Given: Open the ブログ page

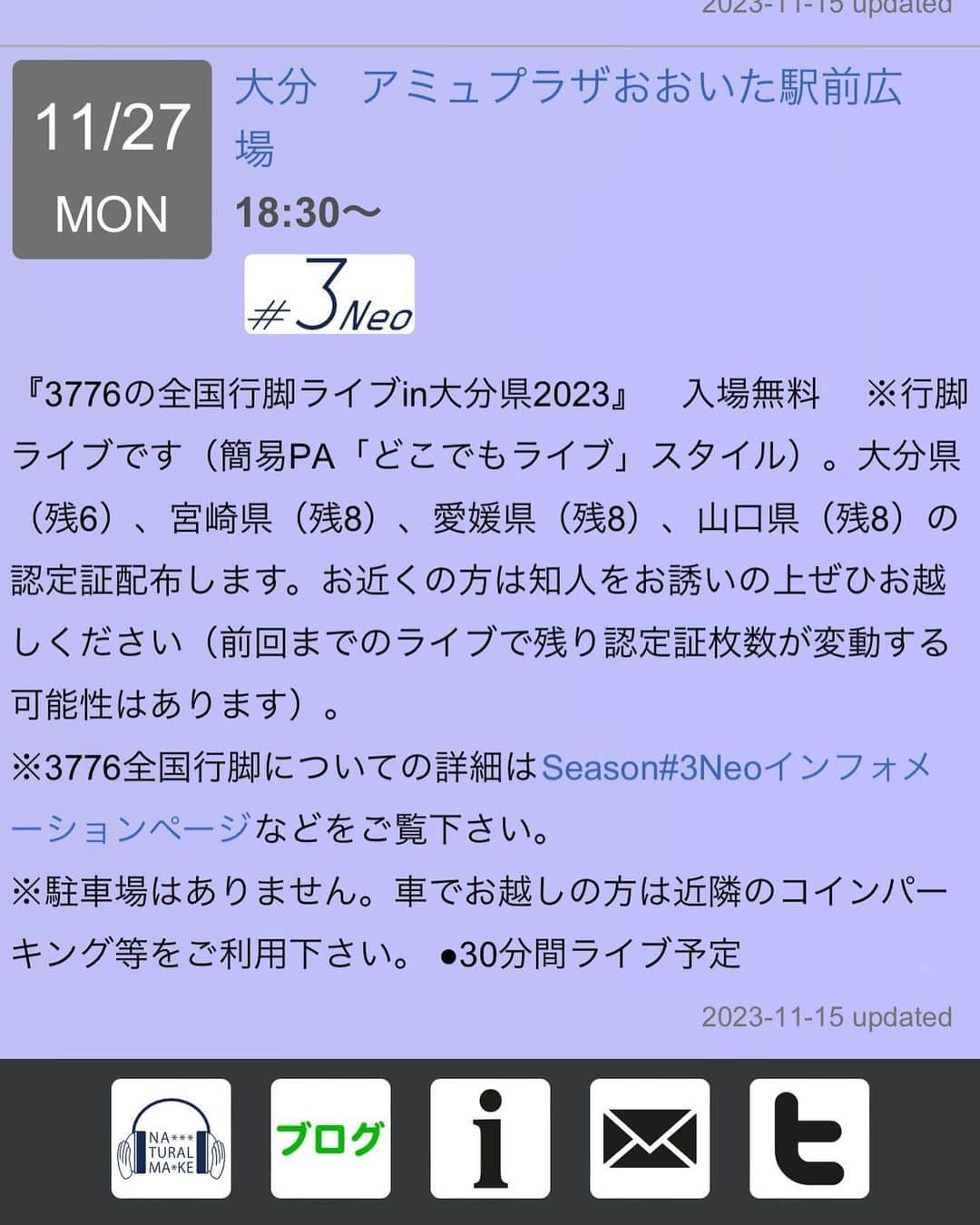Looking at the screenshot, I should [330, 1139].
